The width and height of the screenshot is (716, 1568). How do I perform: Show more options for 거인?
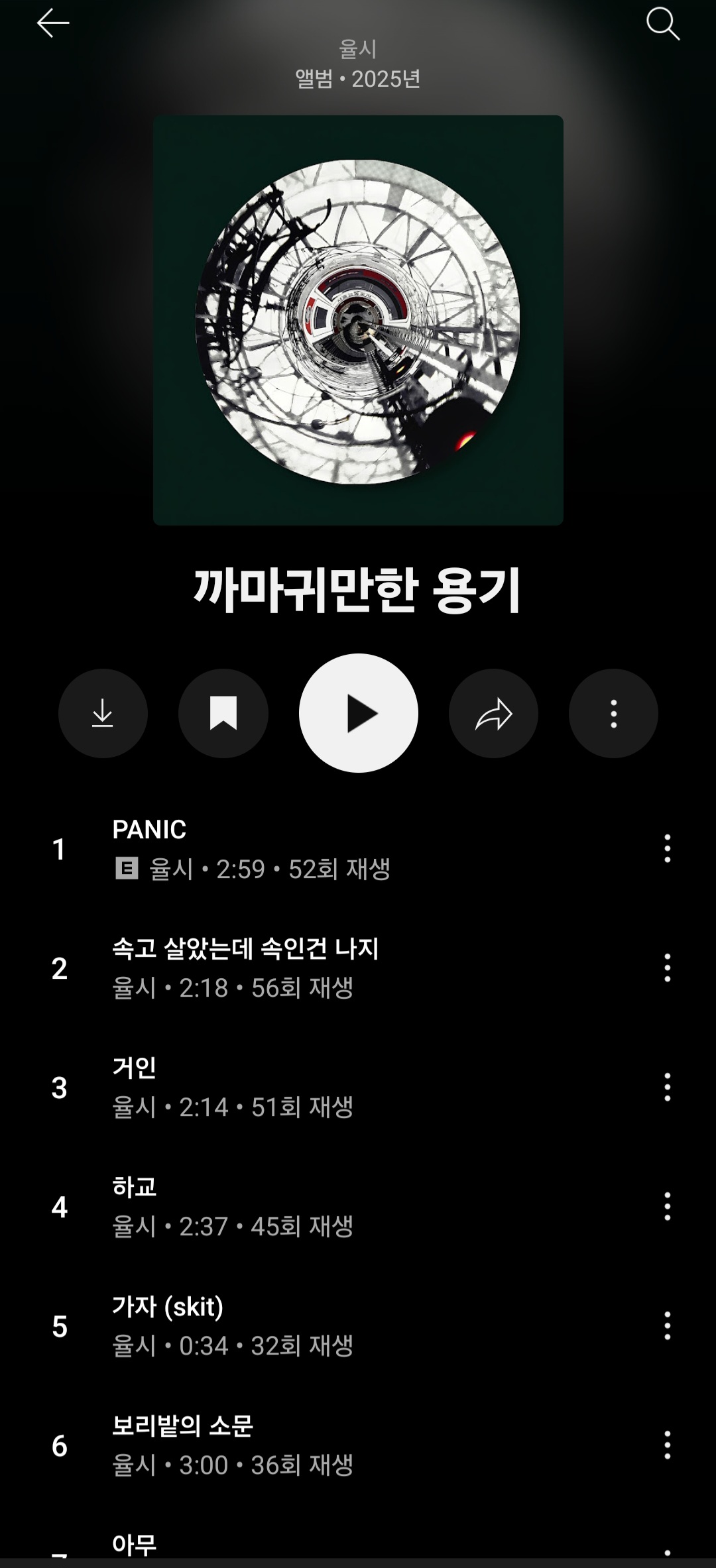point(667,1087)
